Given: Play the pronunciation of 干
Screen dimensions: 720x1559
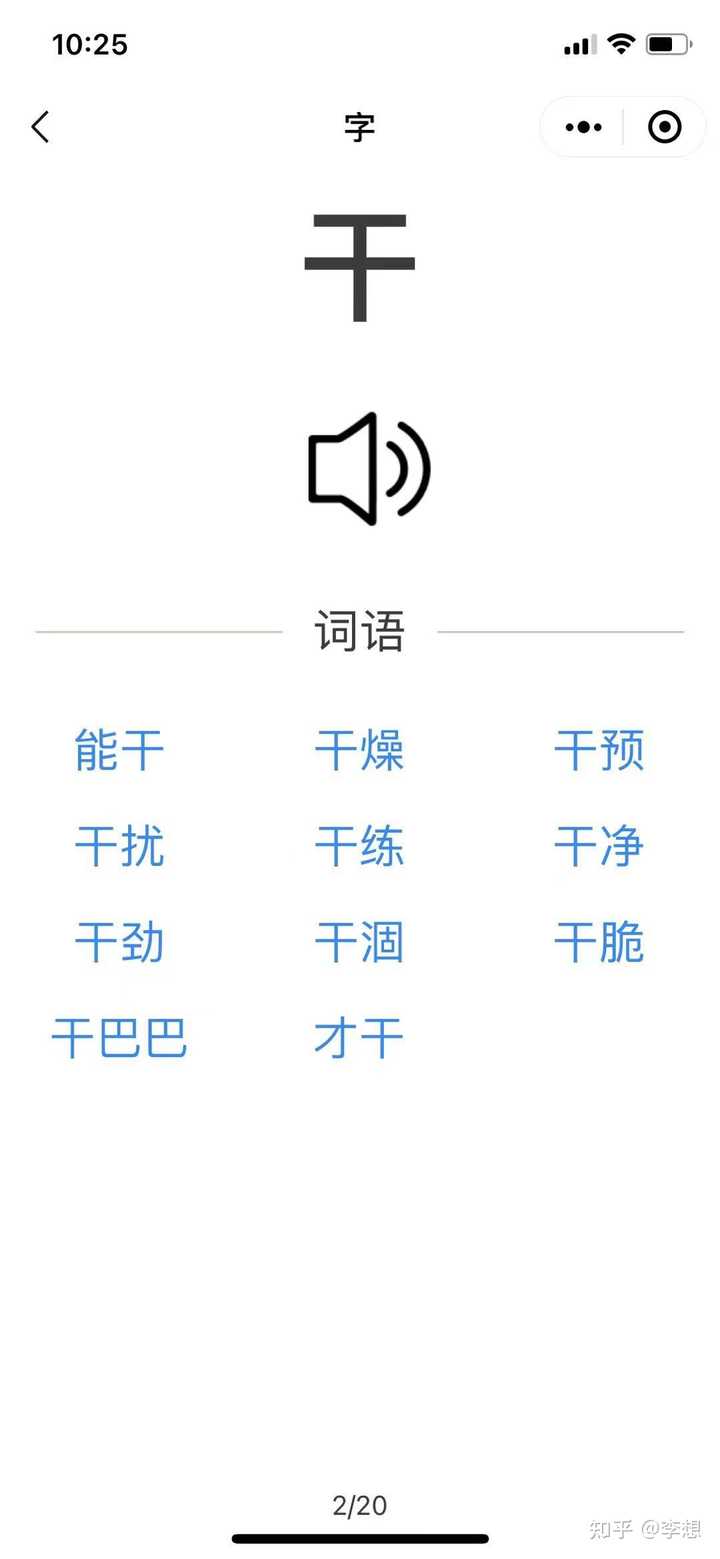Looking at the screenshot, I should tap(368, 468).
